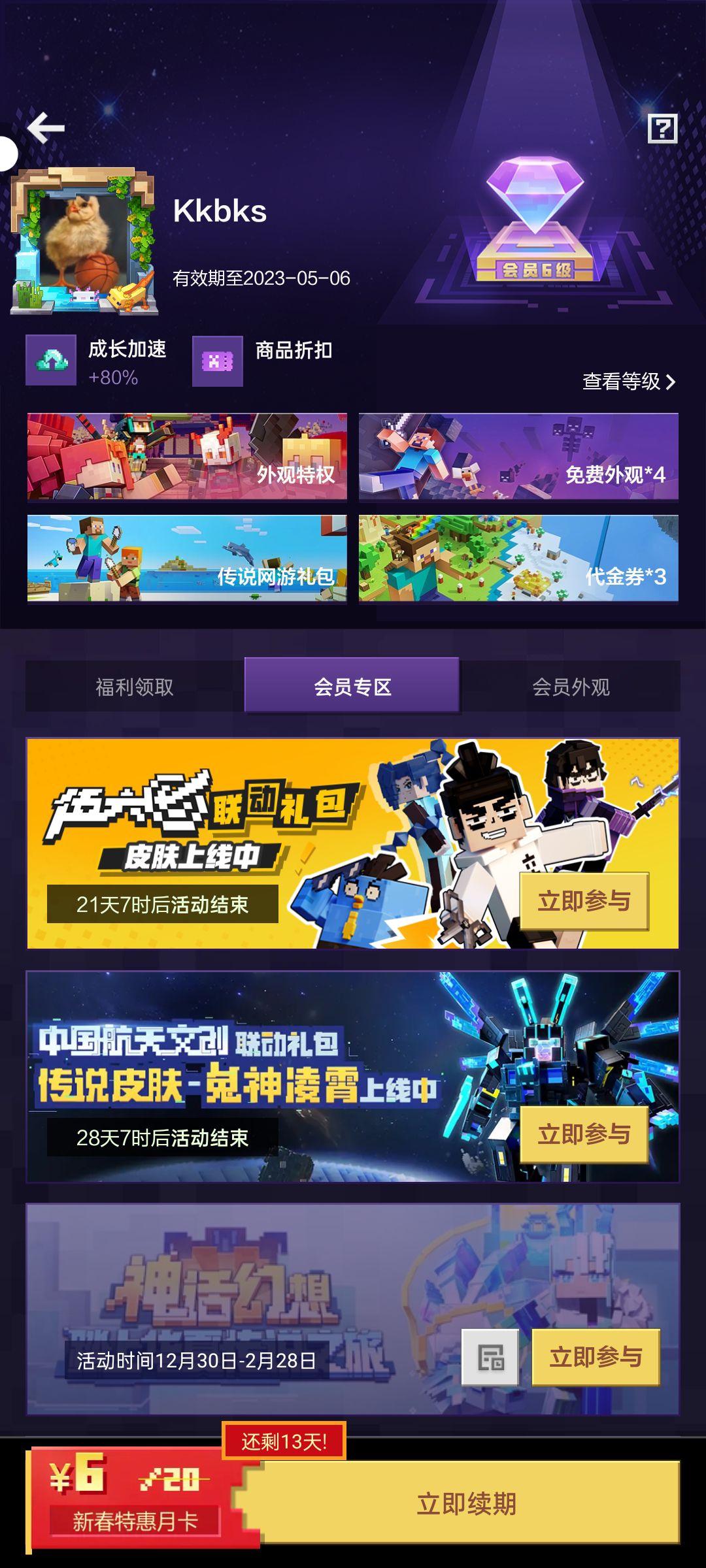Open the 免费外观*4 banner
The image size is (706, 1568).
518,457
